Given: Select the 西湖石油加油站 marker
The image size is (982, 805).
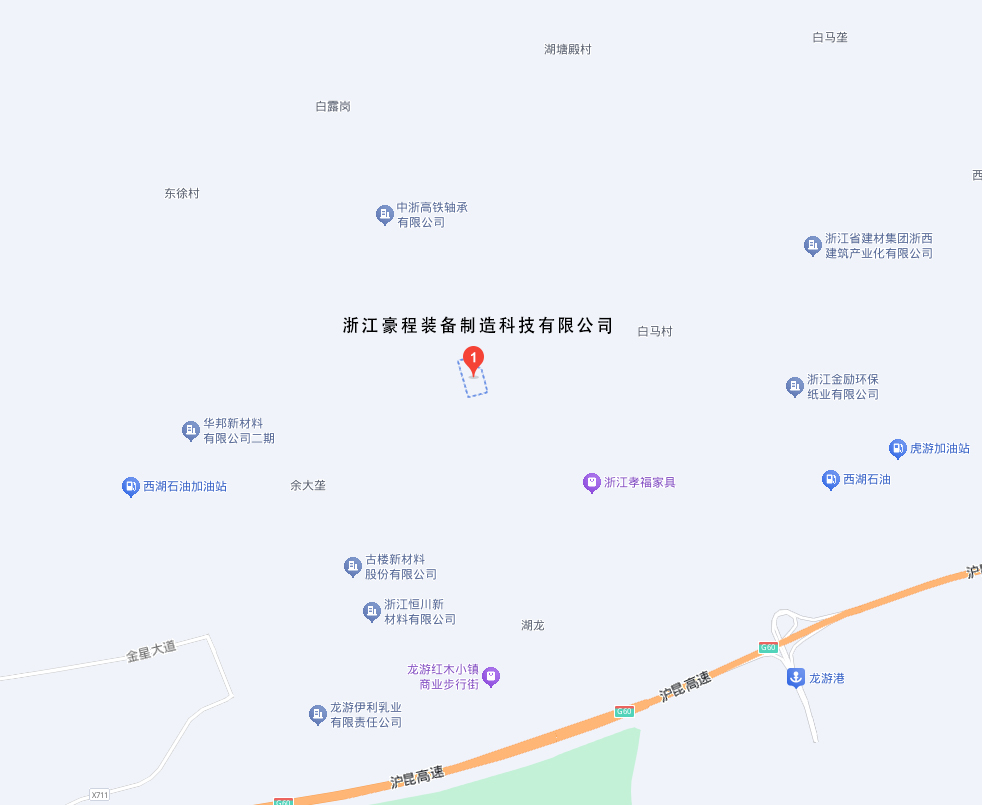Looking at the screenshot, I should coord(130,487).
